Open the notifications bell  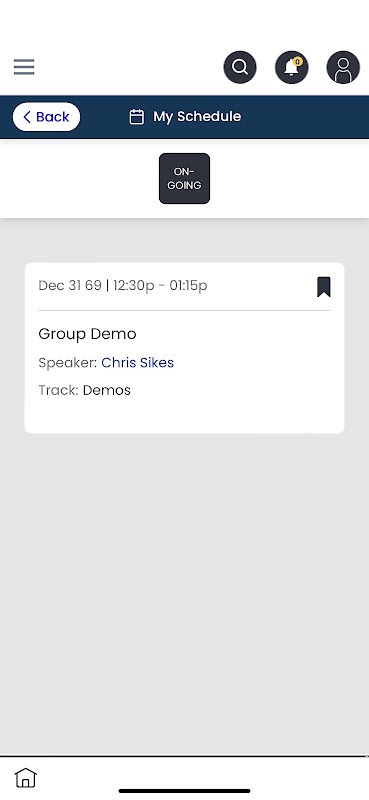coord(291,67)
